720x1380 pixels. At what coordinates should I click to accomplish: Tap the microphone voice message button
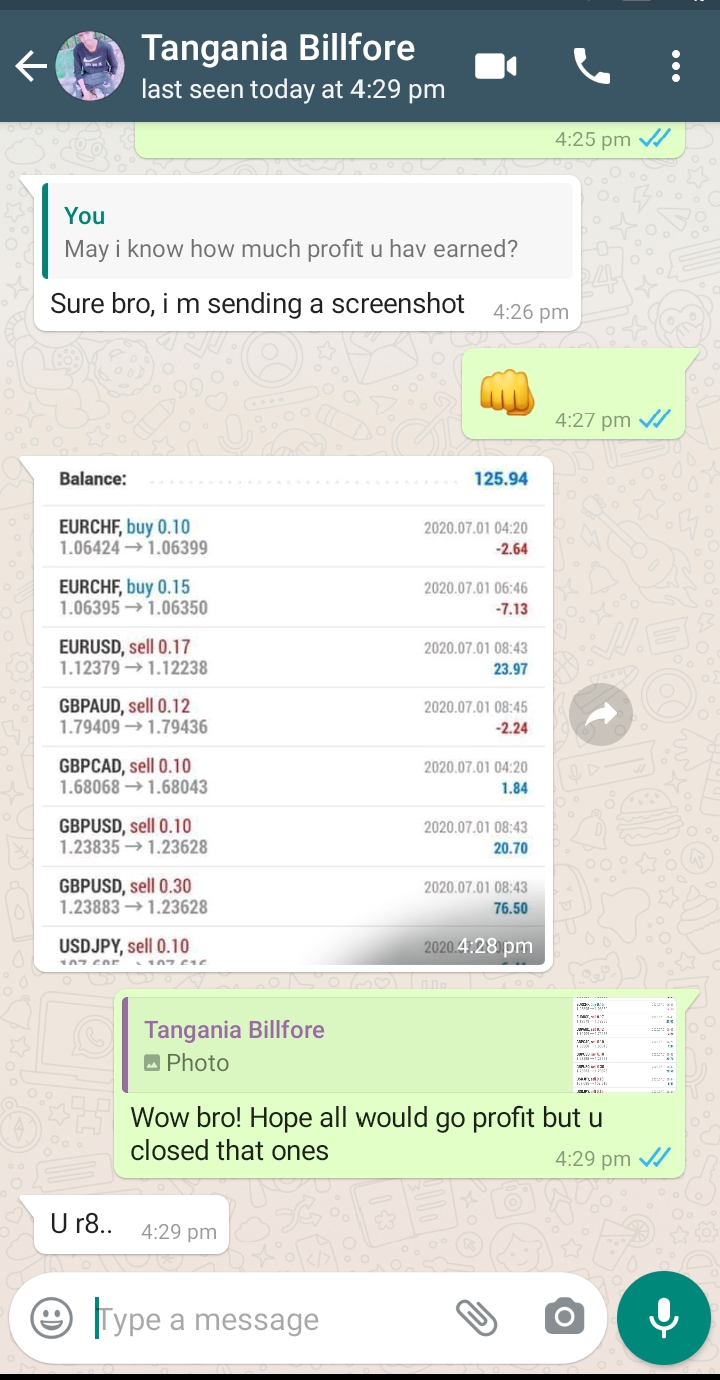coord(664,1319)
